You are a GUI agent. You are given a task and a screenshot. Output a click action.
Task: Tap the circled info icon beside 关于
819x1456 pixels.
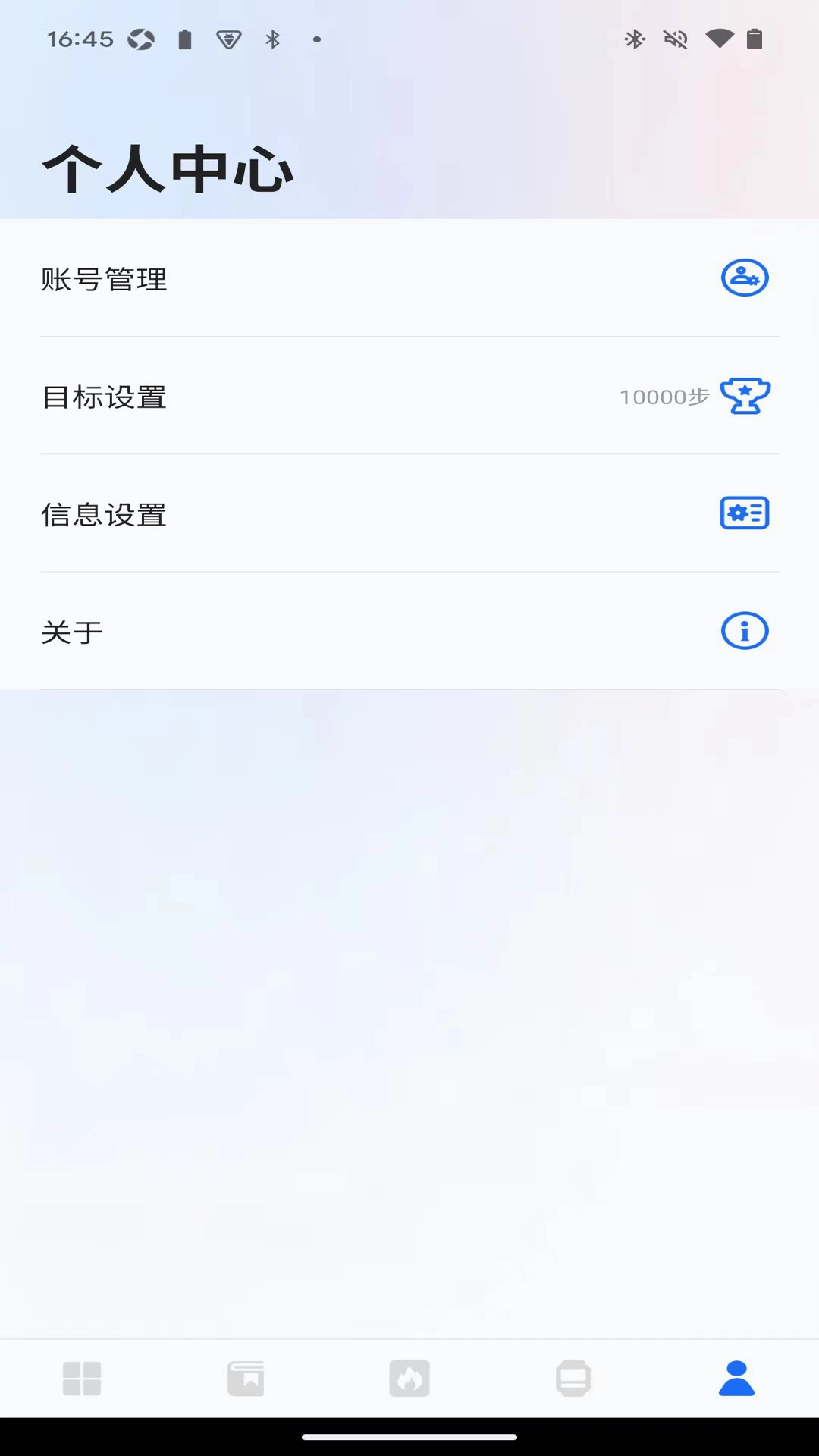(x=744, y=630)
